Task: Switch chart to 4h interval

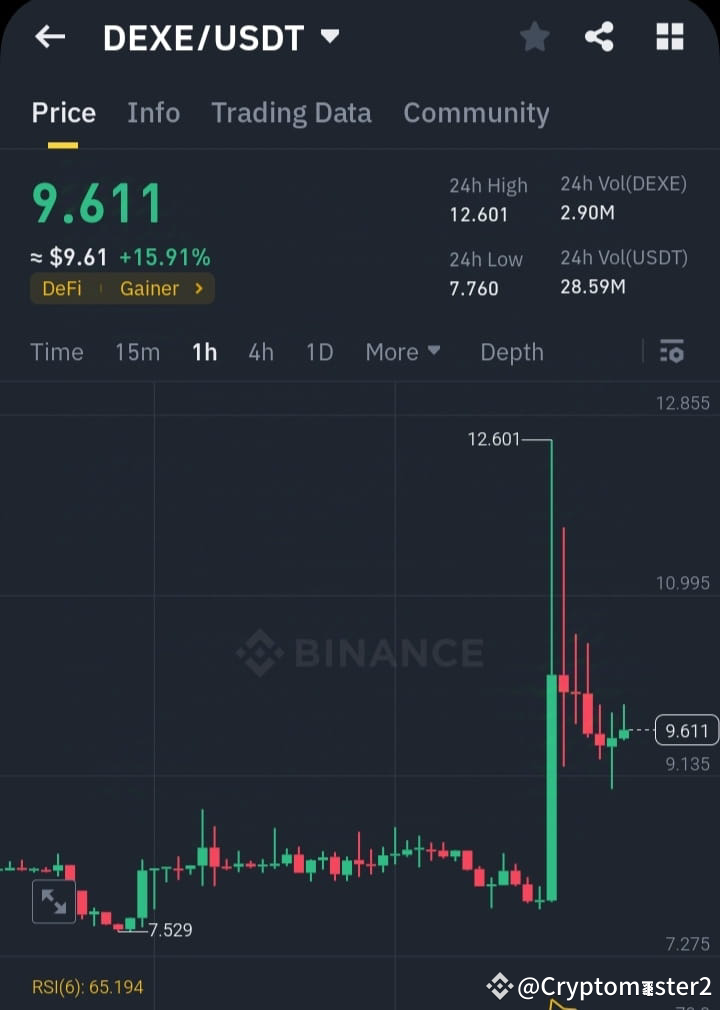Action: point(261,352)
